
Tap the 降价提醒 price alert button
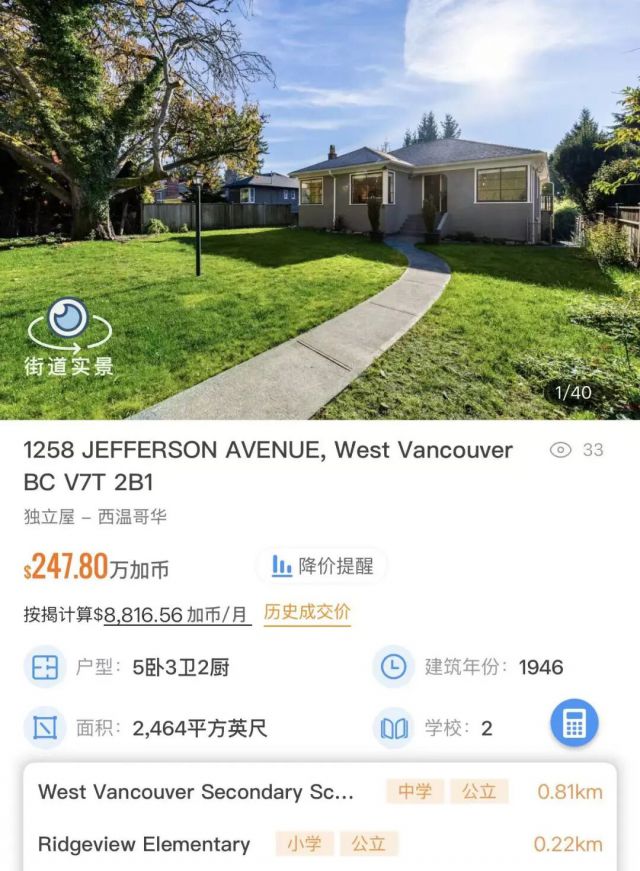click(322, 566)
